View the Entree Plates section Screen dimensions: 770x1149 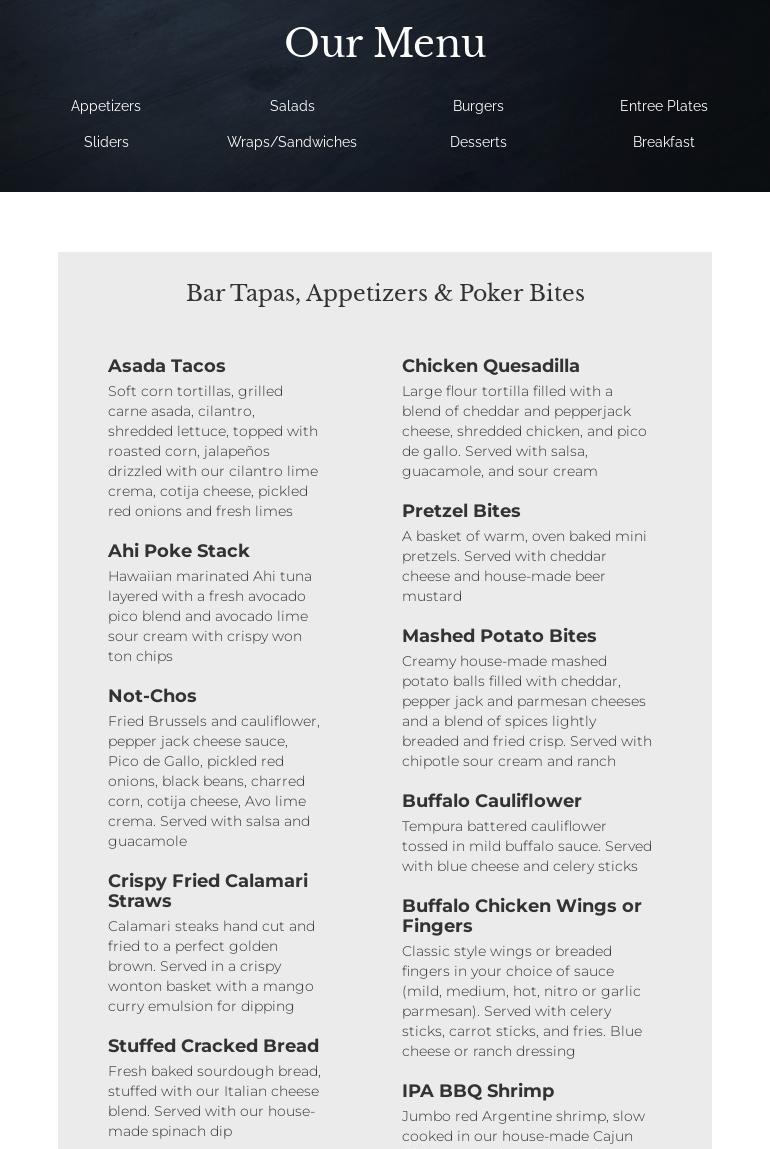[663, 106]
